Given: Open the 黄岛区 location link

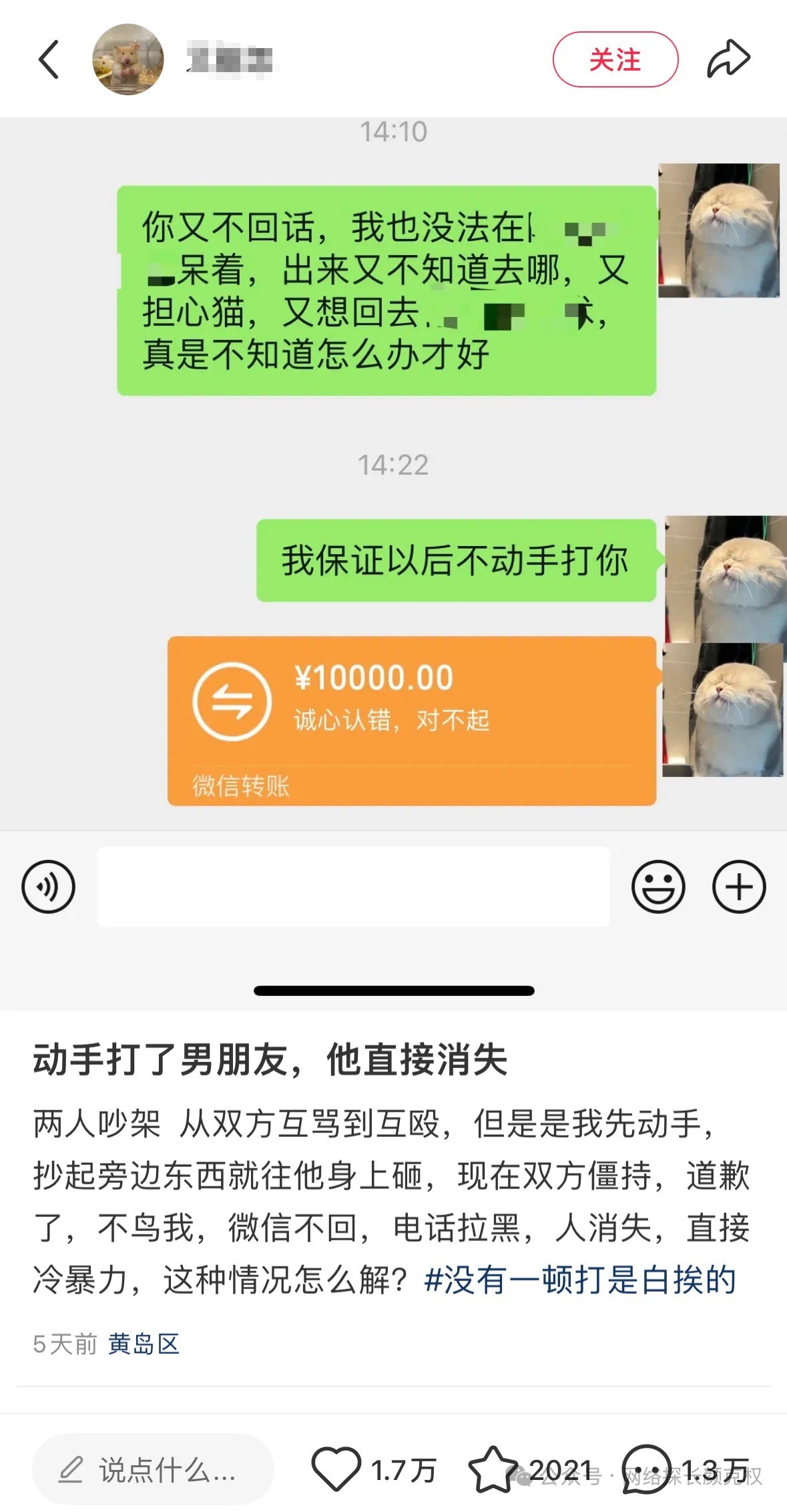Looking at the screenshot, I should [x=144, y=1344].
